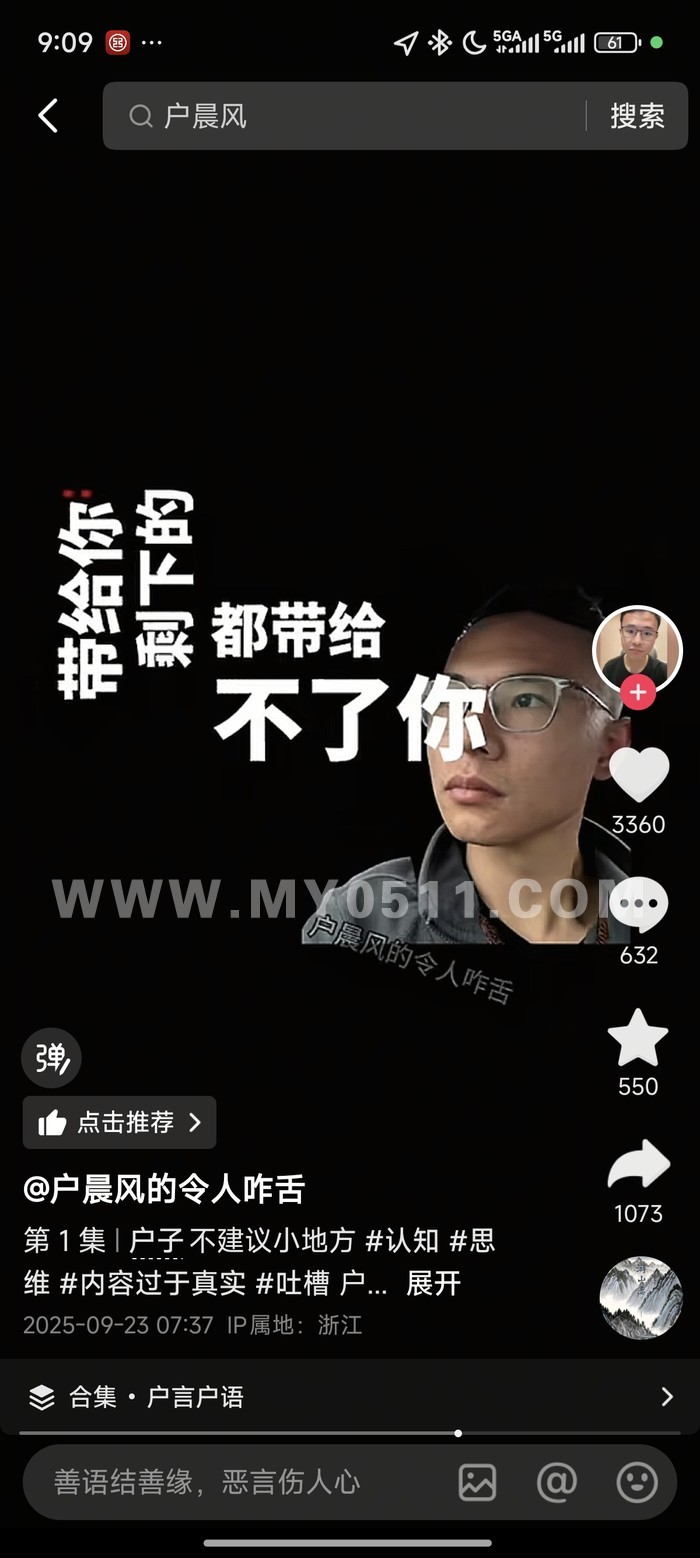Open the comments with 632 replies
This screenshot has height=1558, width=700.
(x=638, y=905)
